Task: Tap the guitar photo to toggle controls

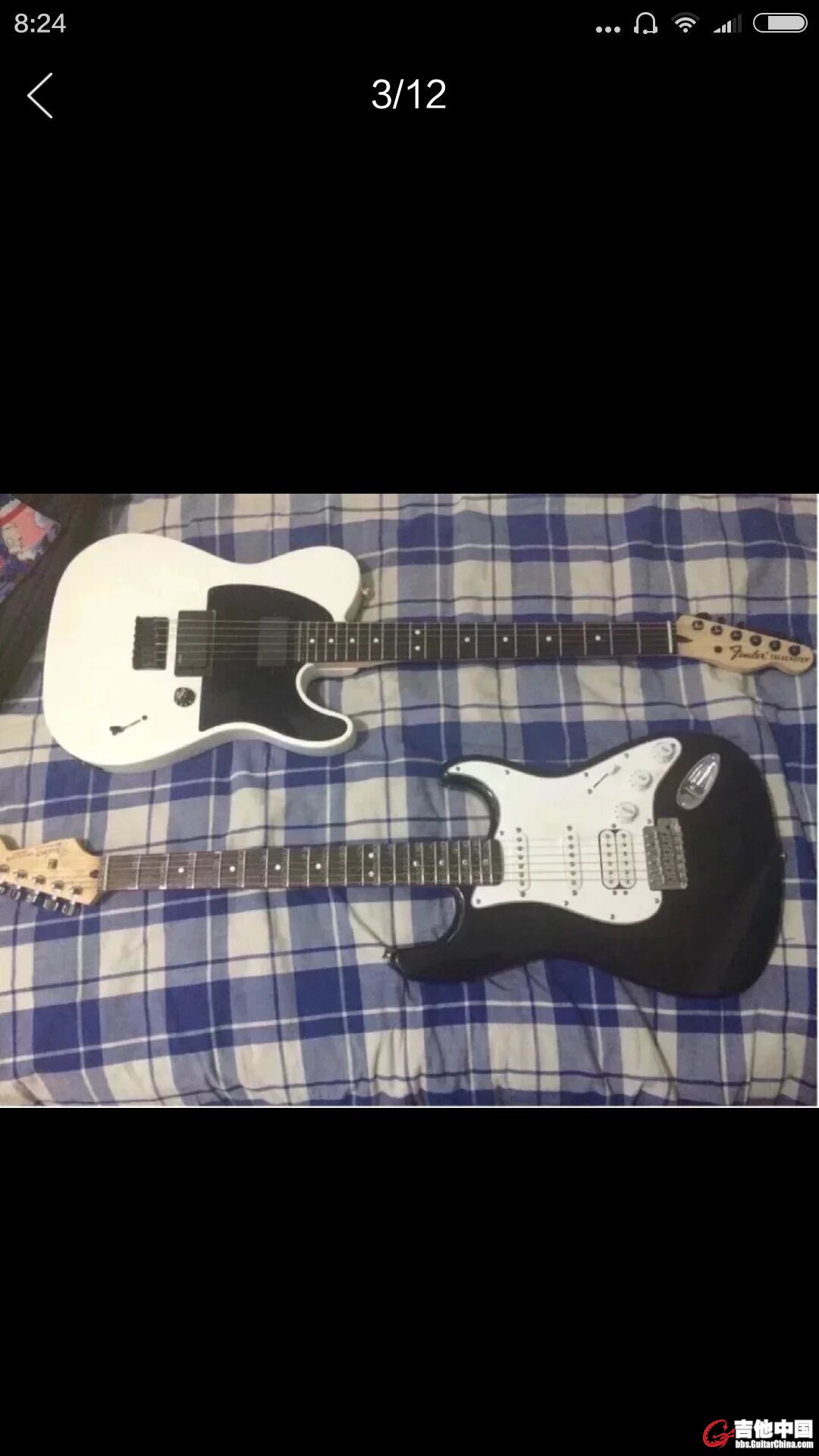Action: pos(409,800)
